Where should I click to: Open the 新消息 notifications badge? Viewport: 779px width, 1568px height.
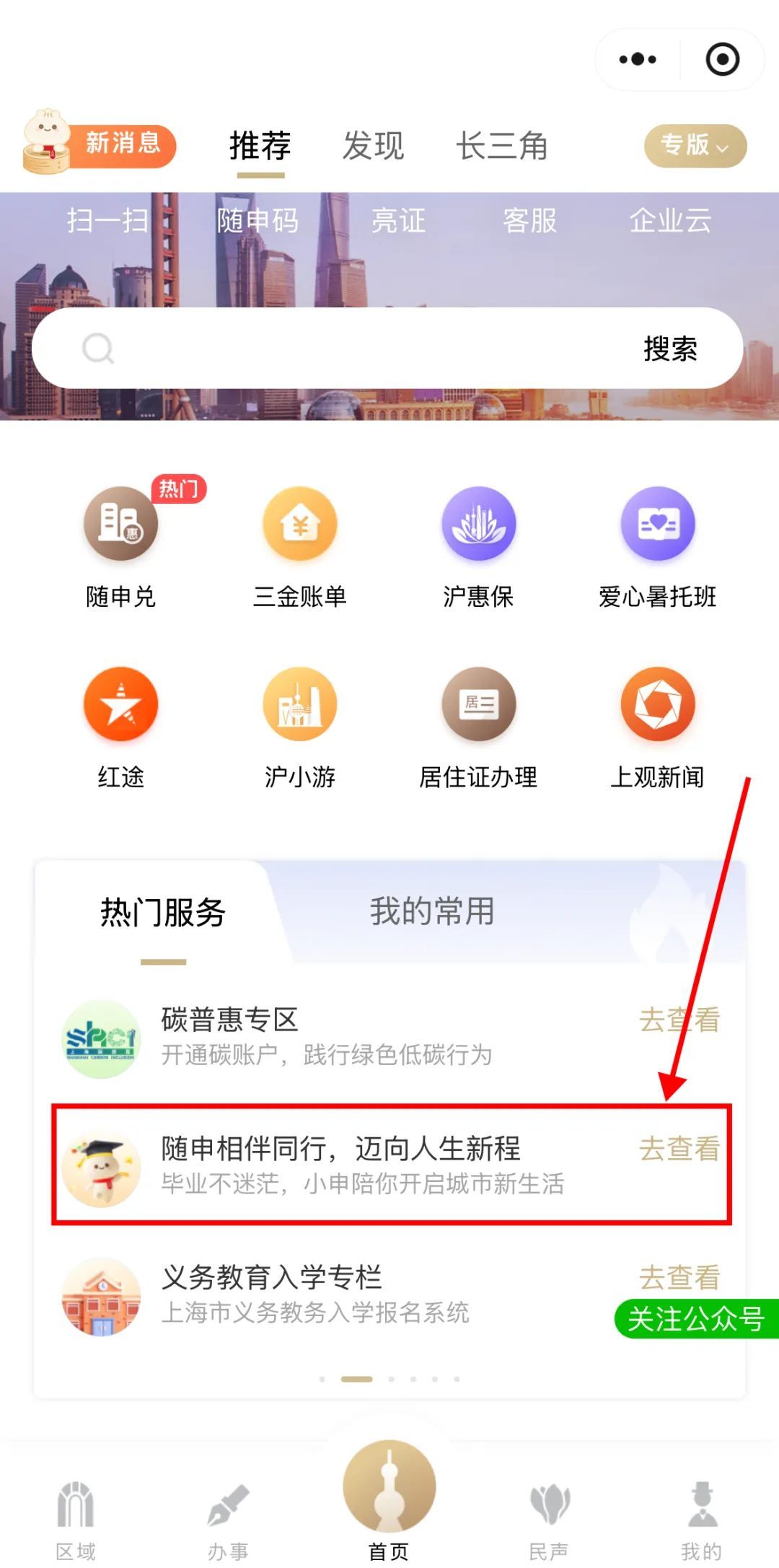point(101,144)
